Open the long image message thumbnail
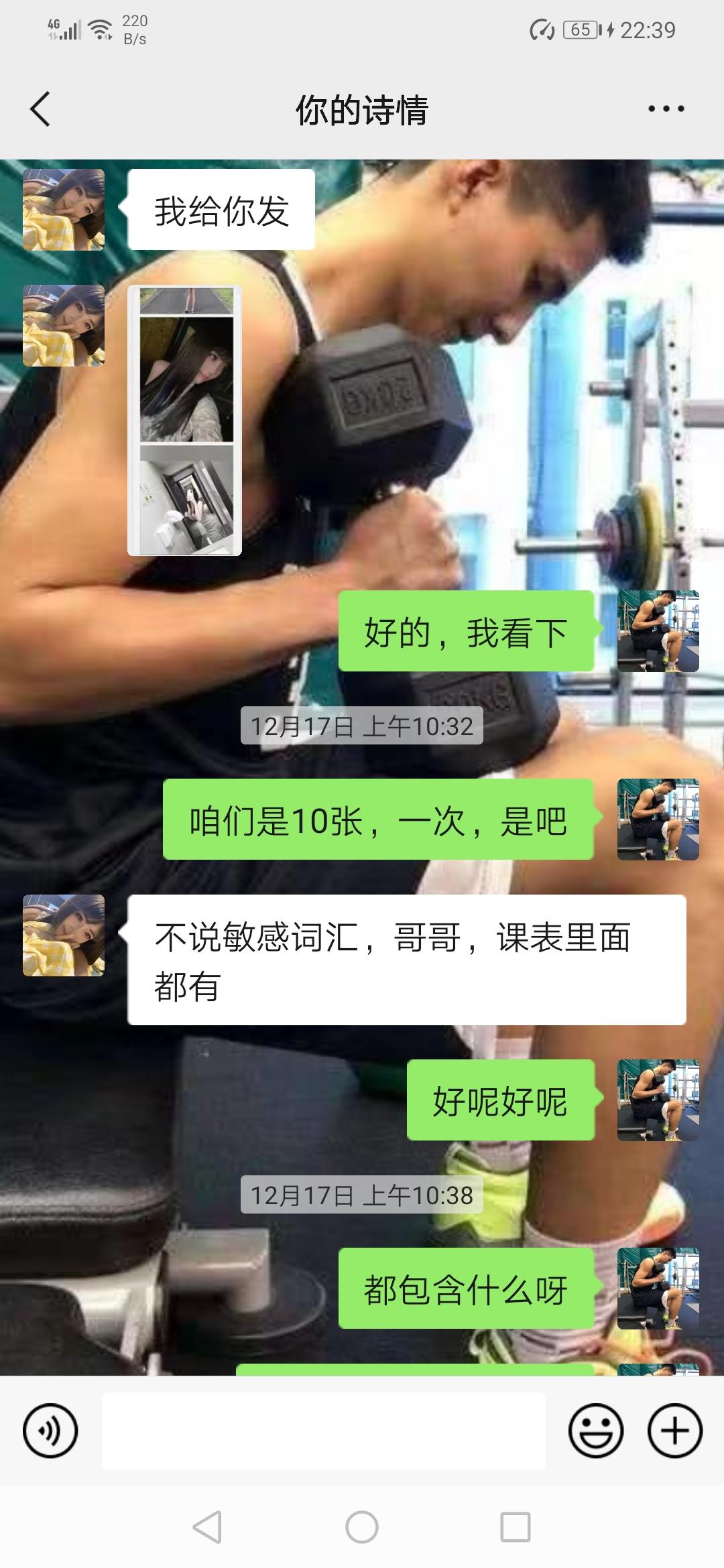This screenshot has height=1568, width=724. (x=185, y=421)
